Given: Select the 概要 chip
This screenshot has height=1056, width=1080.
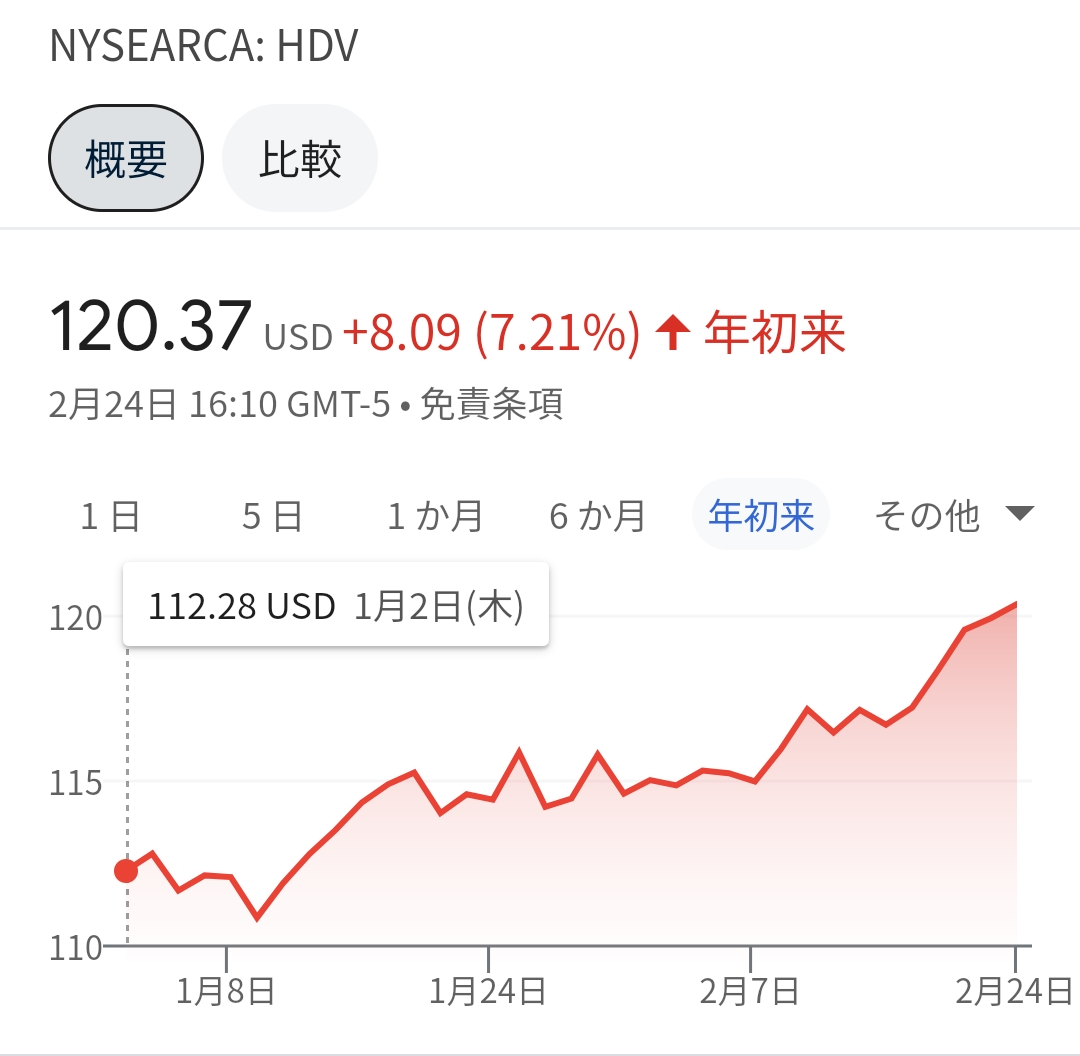Looking at the screenshot, I should pos(126,159).
